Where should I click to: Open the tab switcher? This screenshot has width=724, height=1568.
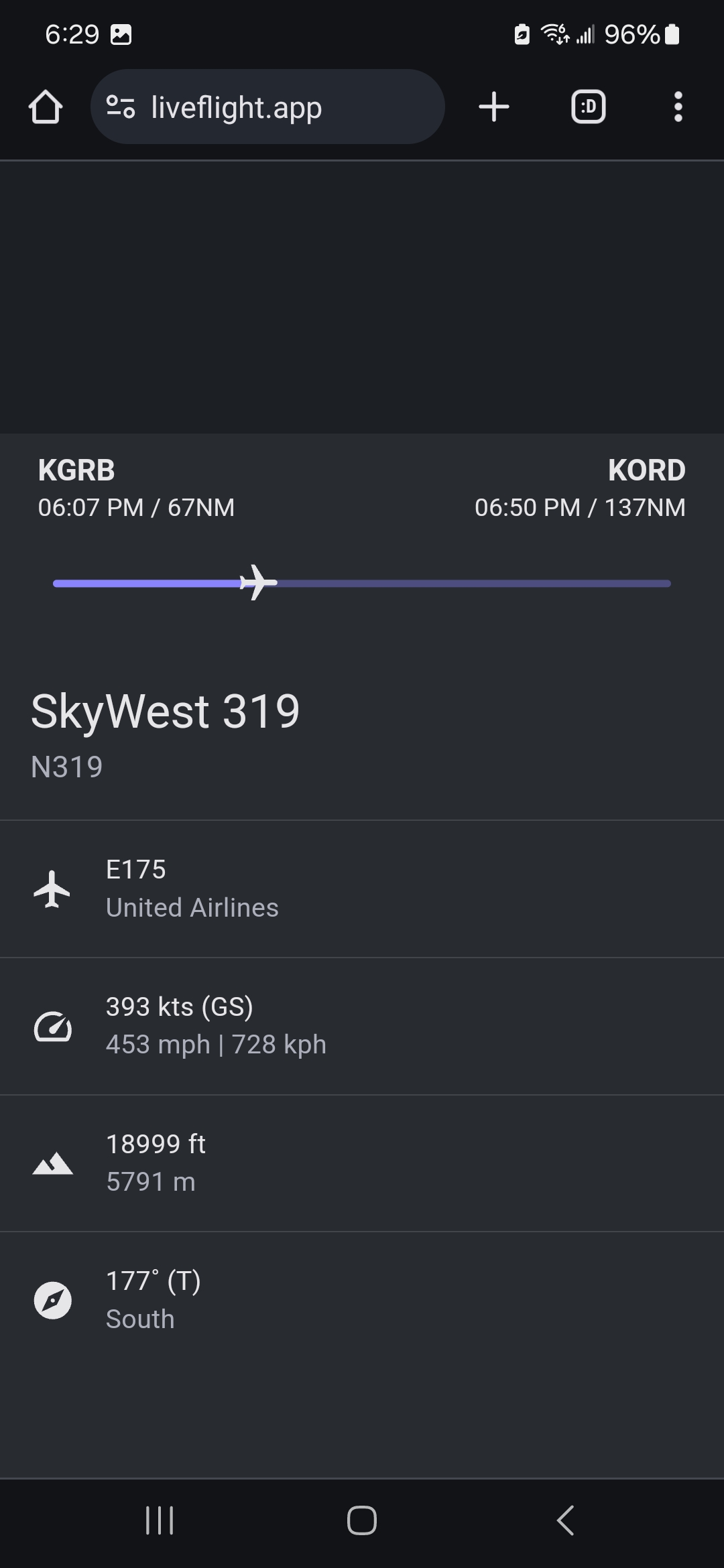click(x=588, y=107)
